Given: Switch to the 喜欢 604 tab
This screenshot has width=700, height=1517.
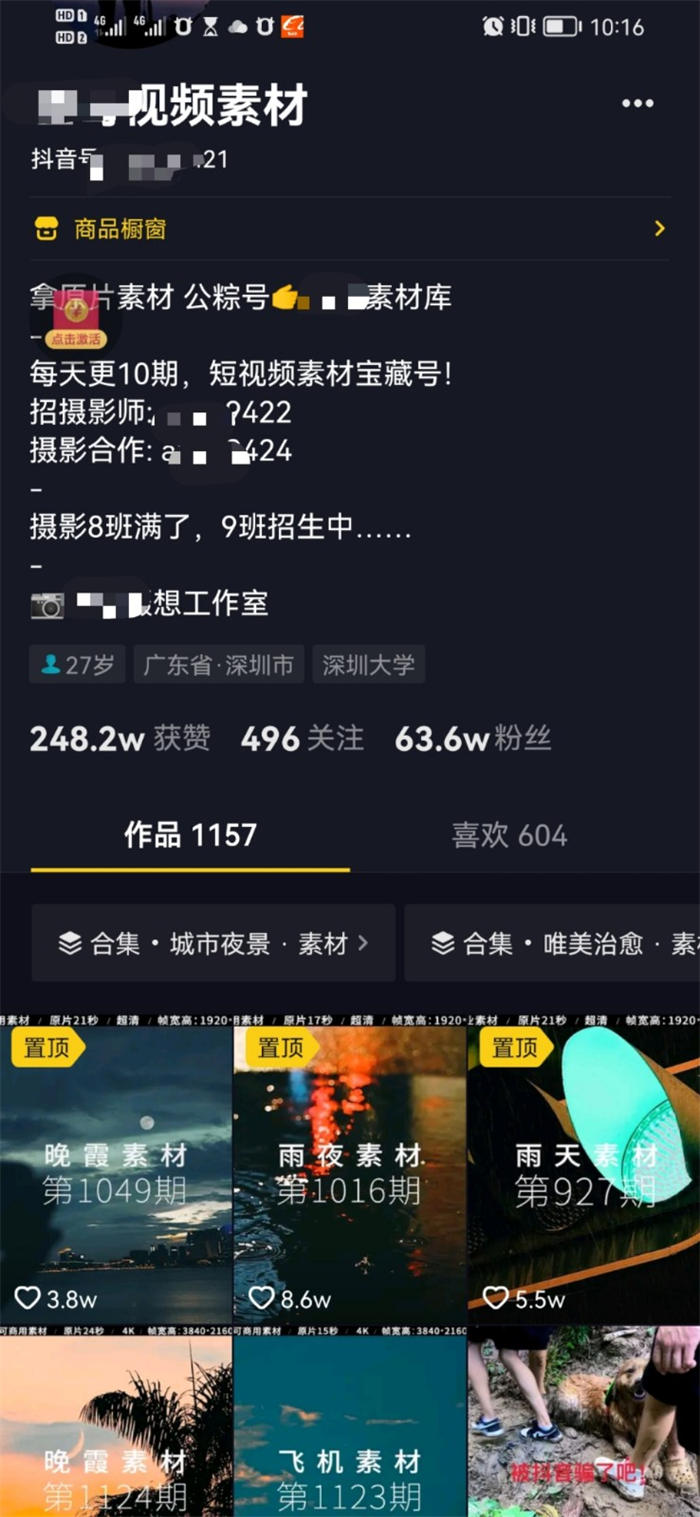Looking at the screenshot, I should (x=509, y=835).
